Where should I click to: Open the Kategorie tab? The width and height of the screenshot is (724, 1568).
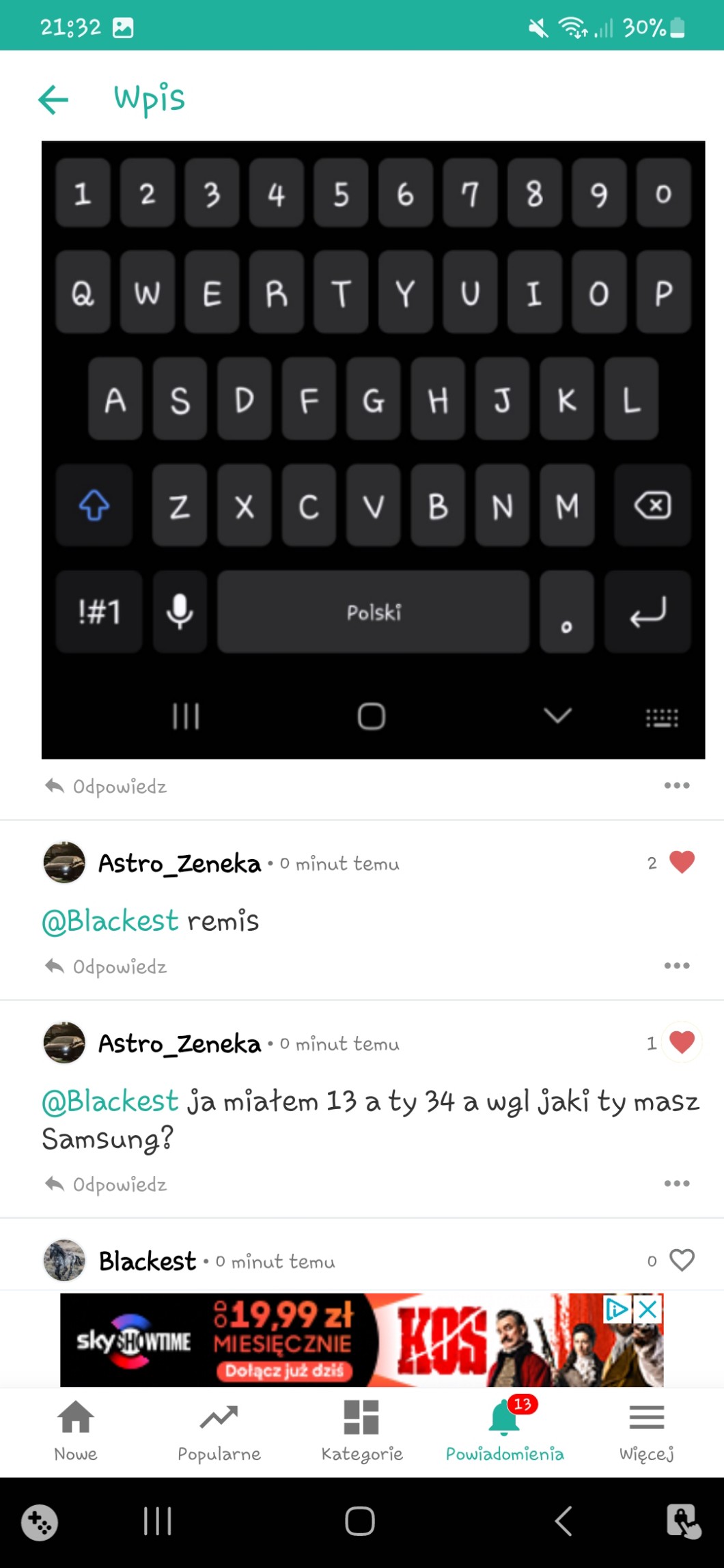coord(362,1429)
